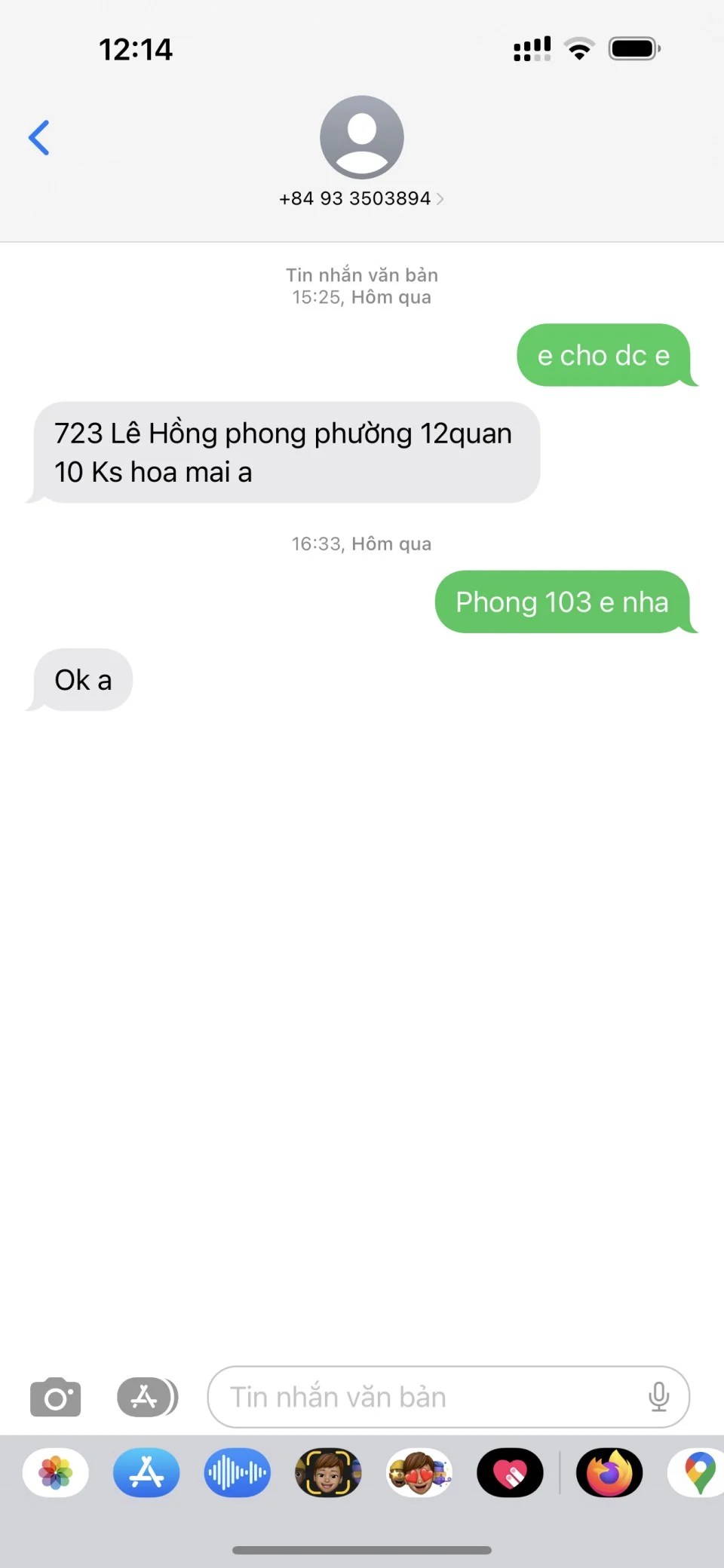
Task: Open the audio message app
Action: pyautogui.click(x=237, y=1472)
